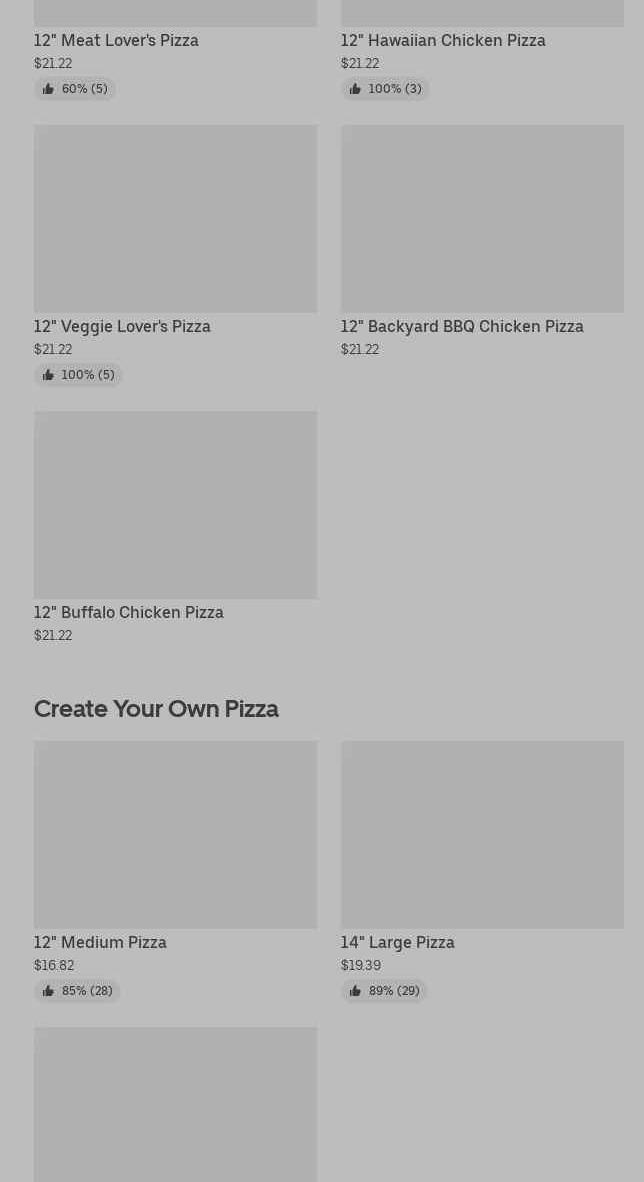Open the 12" Meat Lover's Pizza item
Viewport: 644px width, 1182px height.
[116, 40]
